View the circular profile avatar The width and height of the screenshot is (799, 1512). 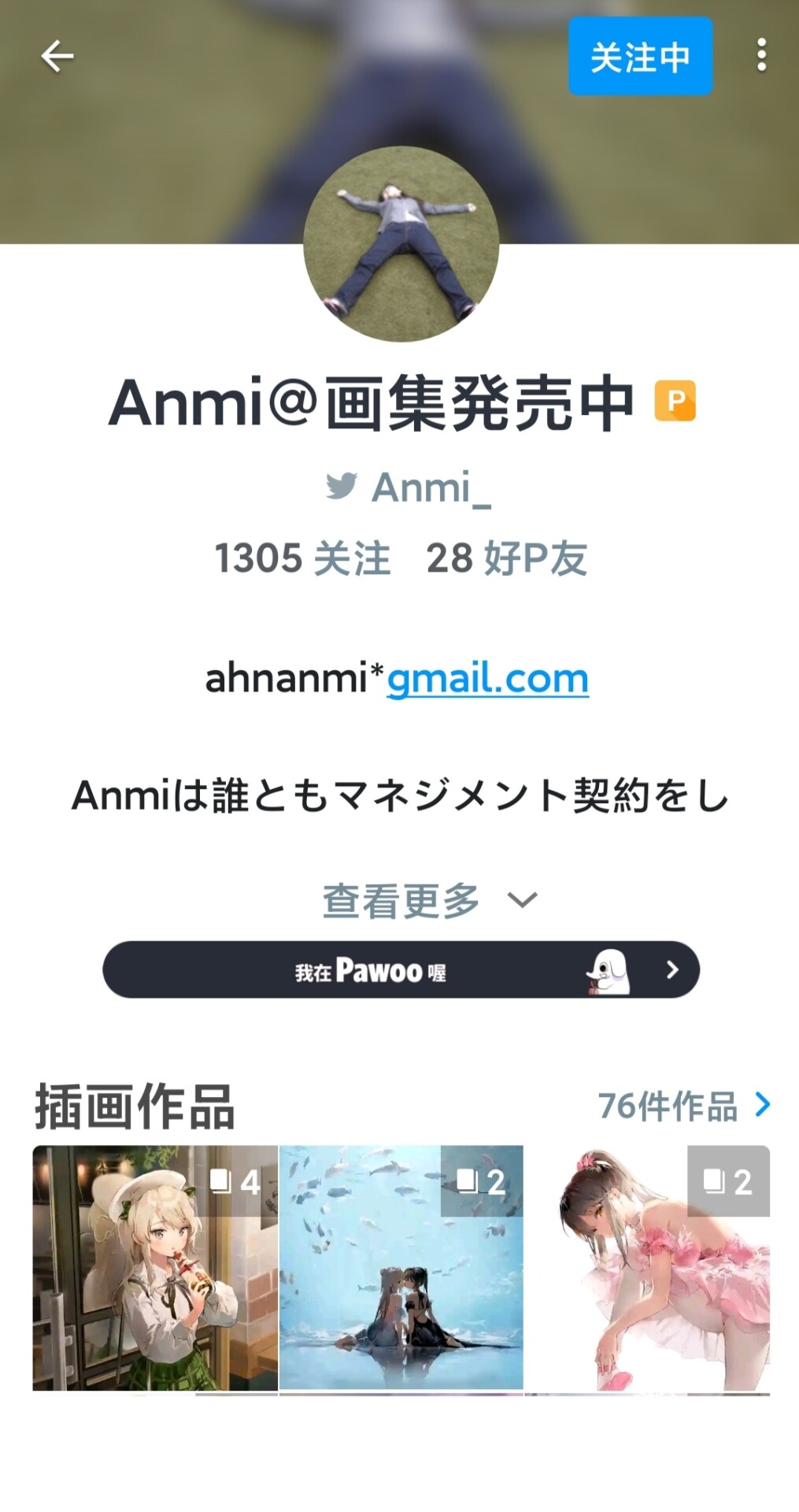tap(401, 244)
